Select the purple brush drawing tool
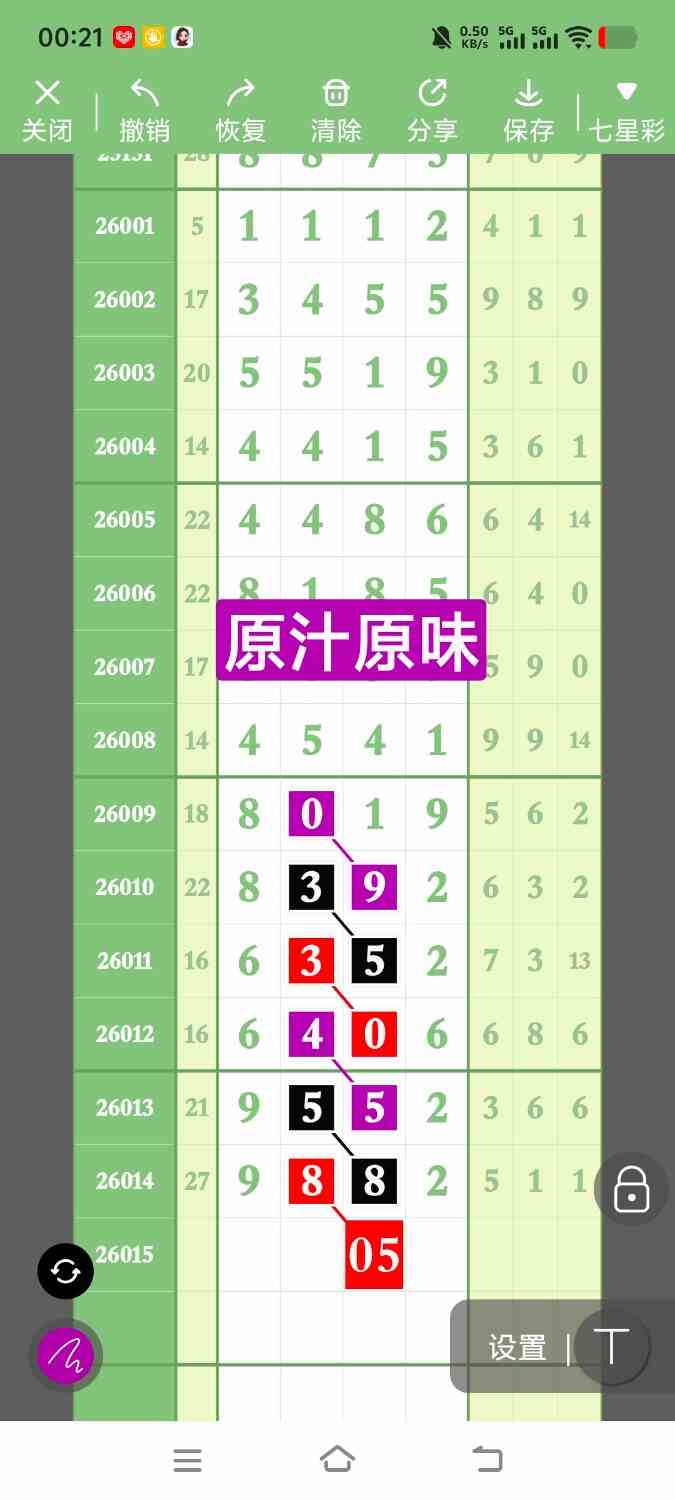Image resolution: width=675 pixels, height=1500 pixels. pos(65,1356)
